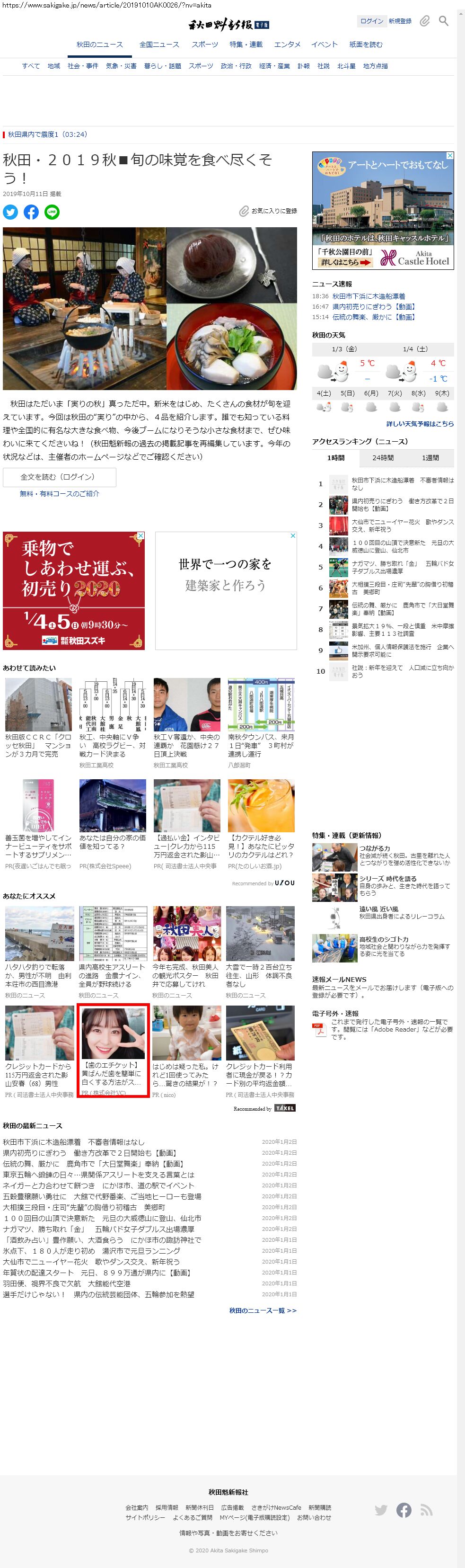The image size is (465, 1568).
Task: Open スポーツ in main navigation
Action: tap(205, 45)
